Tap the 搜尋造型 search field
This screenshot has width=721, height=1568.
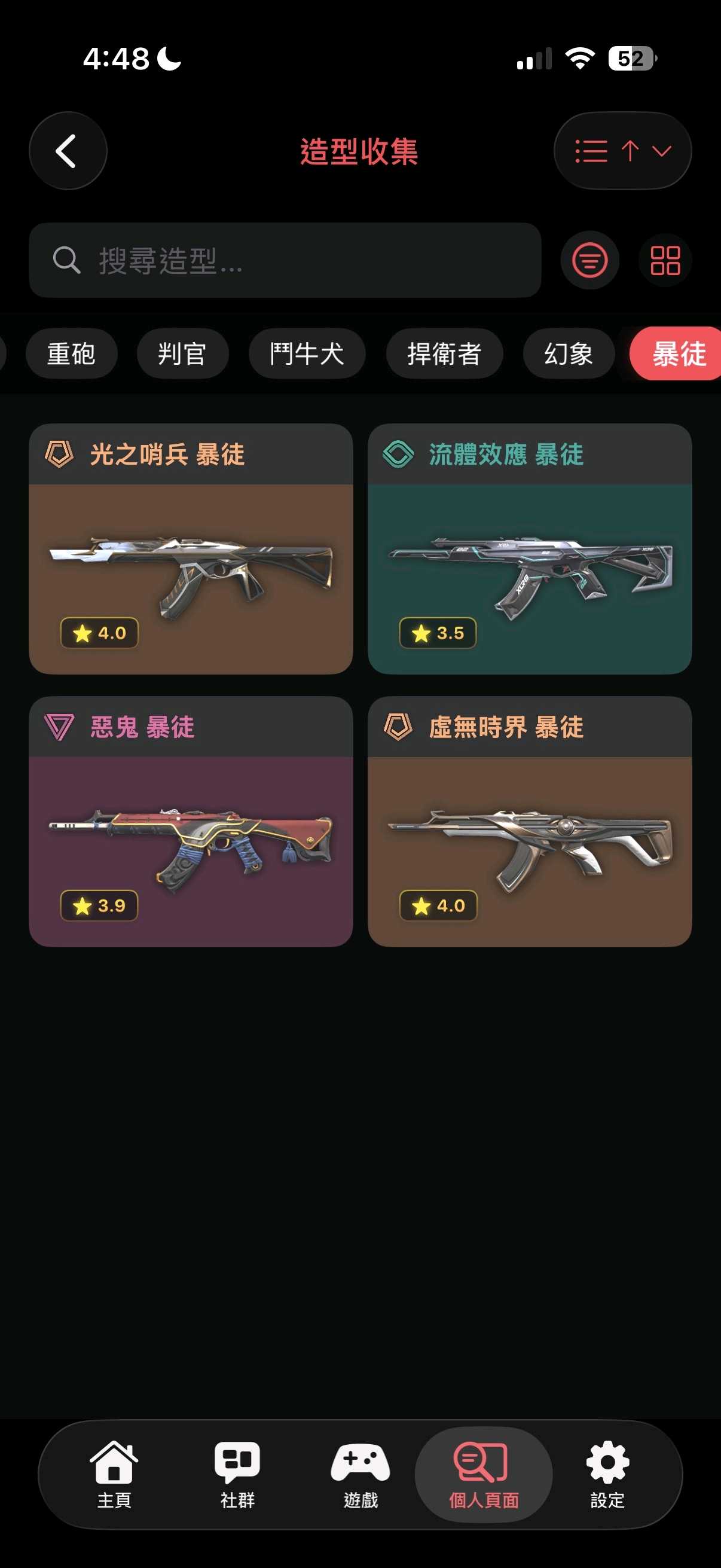tap(285, 260)
